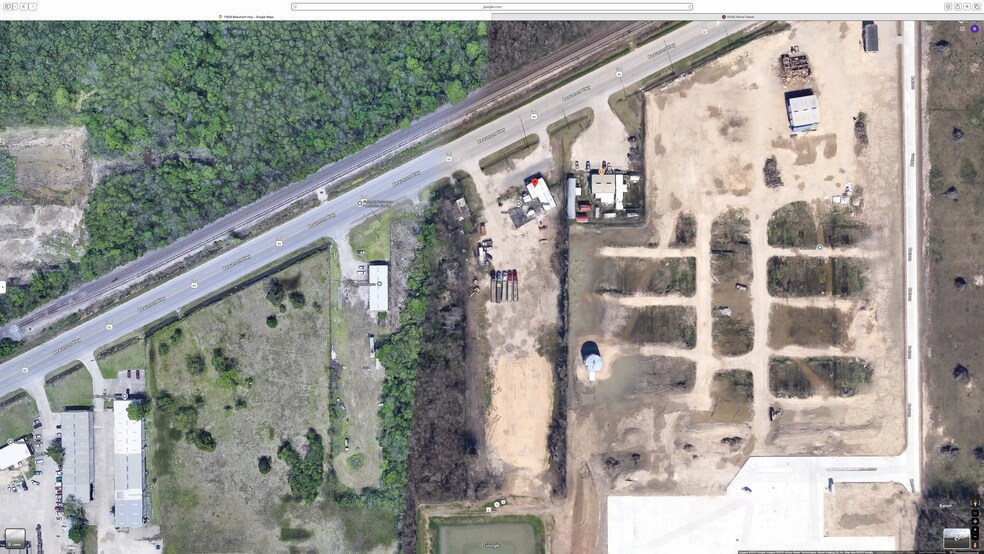Screen dimensions: 984x554
Task: Activate the Street View pegman
Action: [x=975, y=545]
